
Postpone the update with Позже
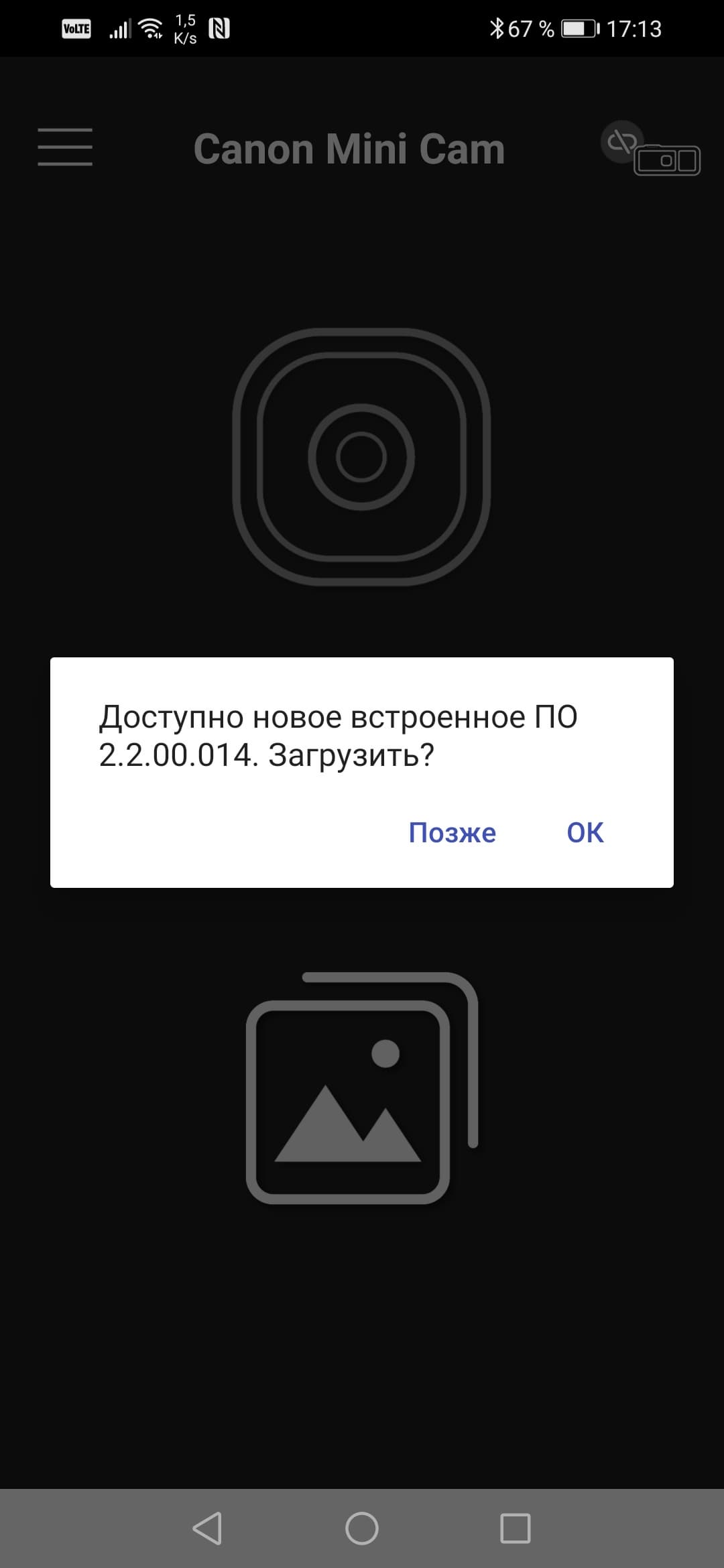[x=452, y=832]
